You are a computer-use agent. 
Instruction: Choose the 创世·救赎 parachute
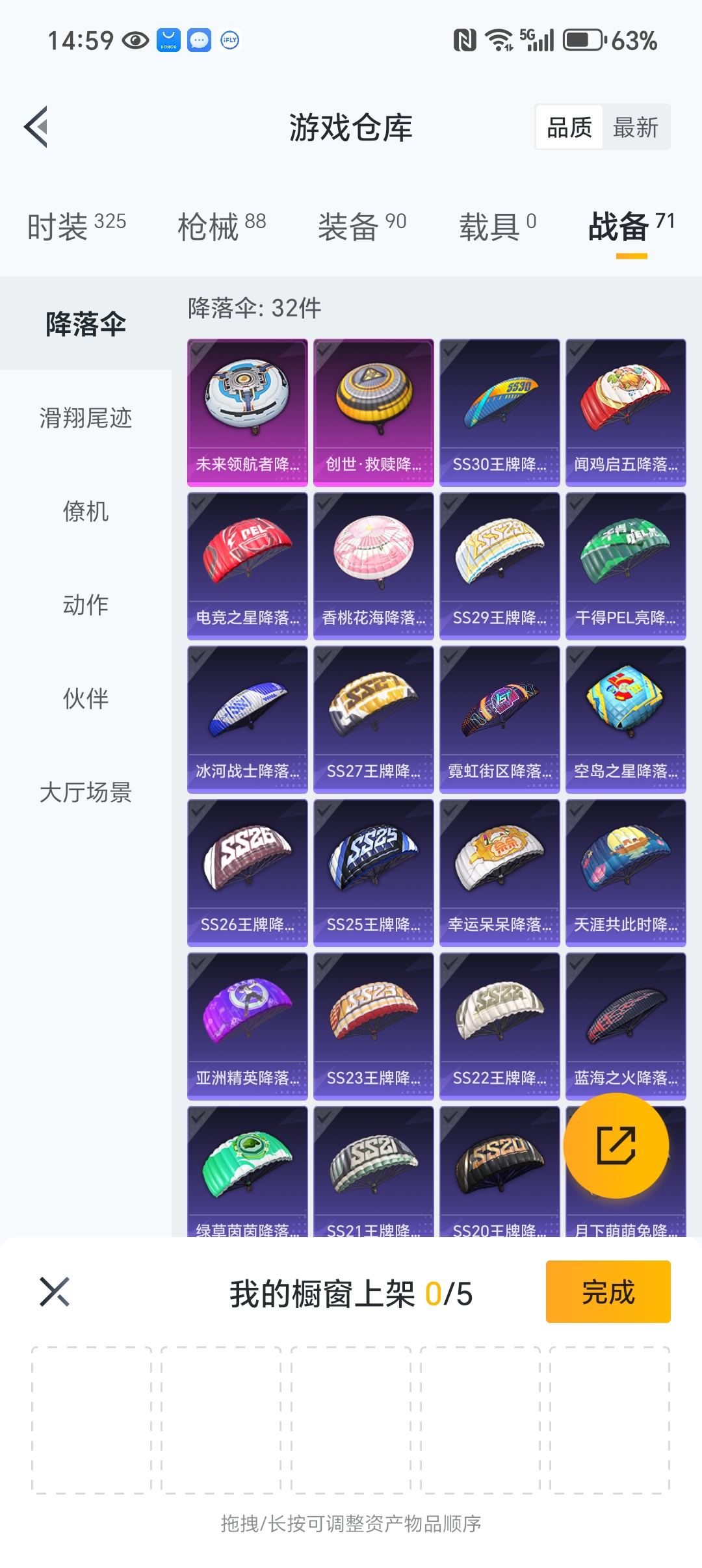(x=374, y=412)
